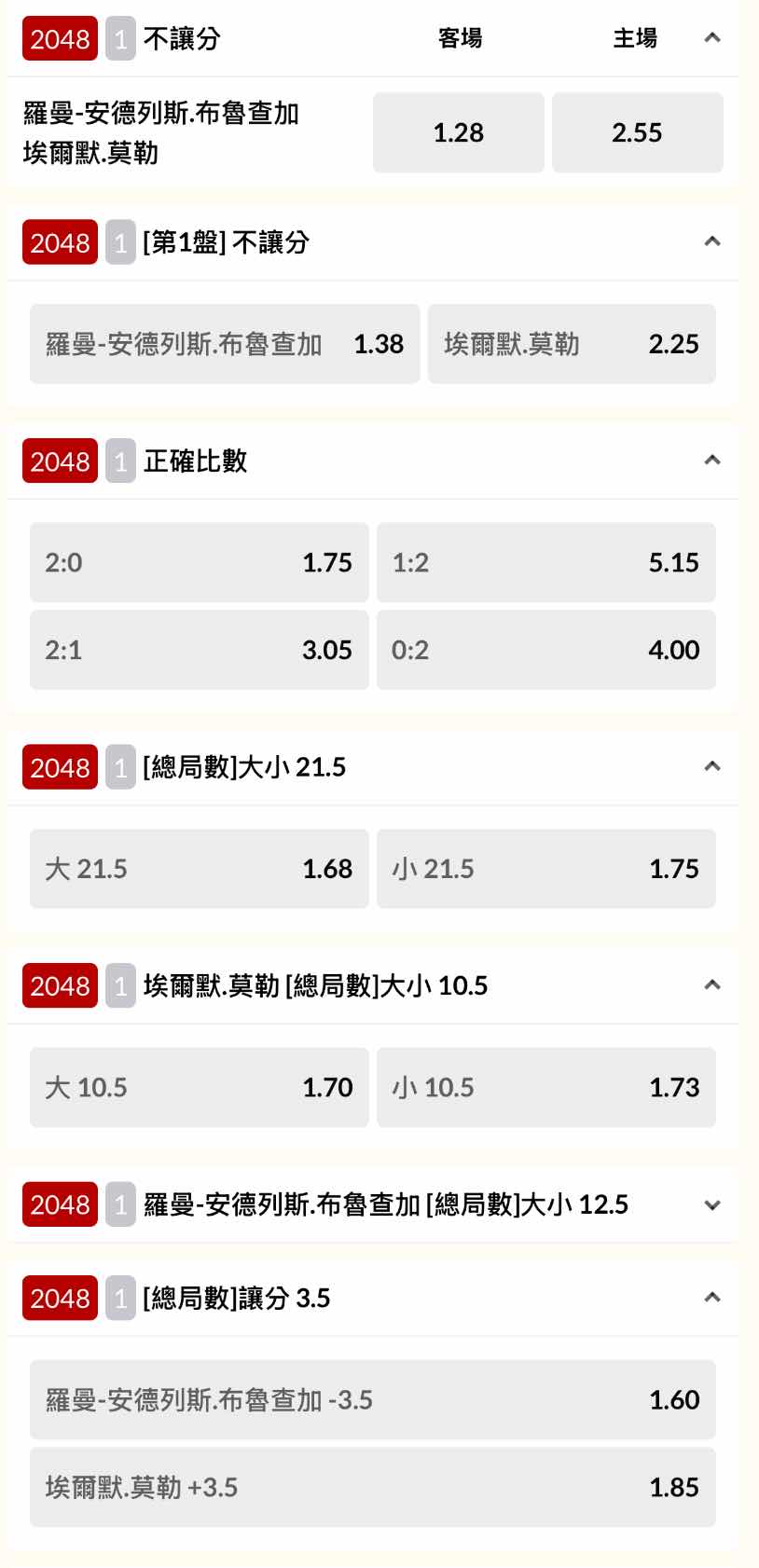This screenshot has height=1568, width=759.
Task: Pick correct score 1:2 at 5.15
Action: click(x=545, y=562)
